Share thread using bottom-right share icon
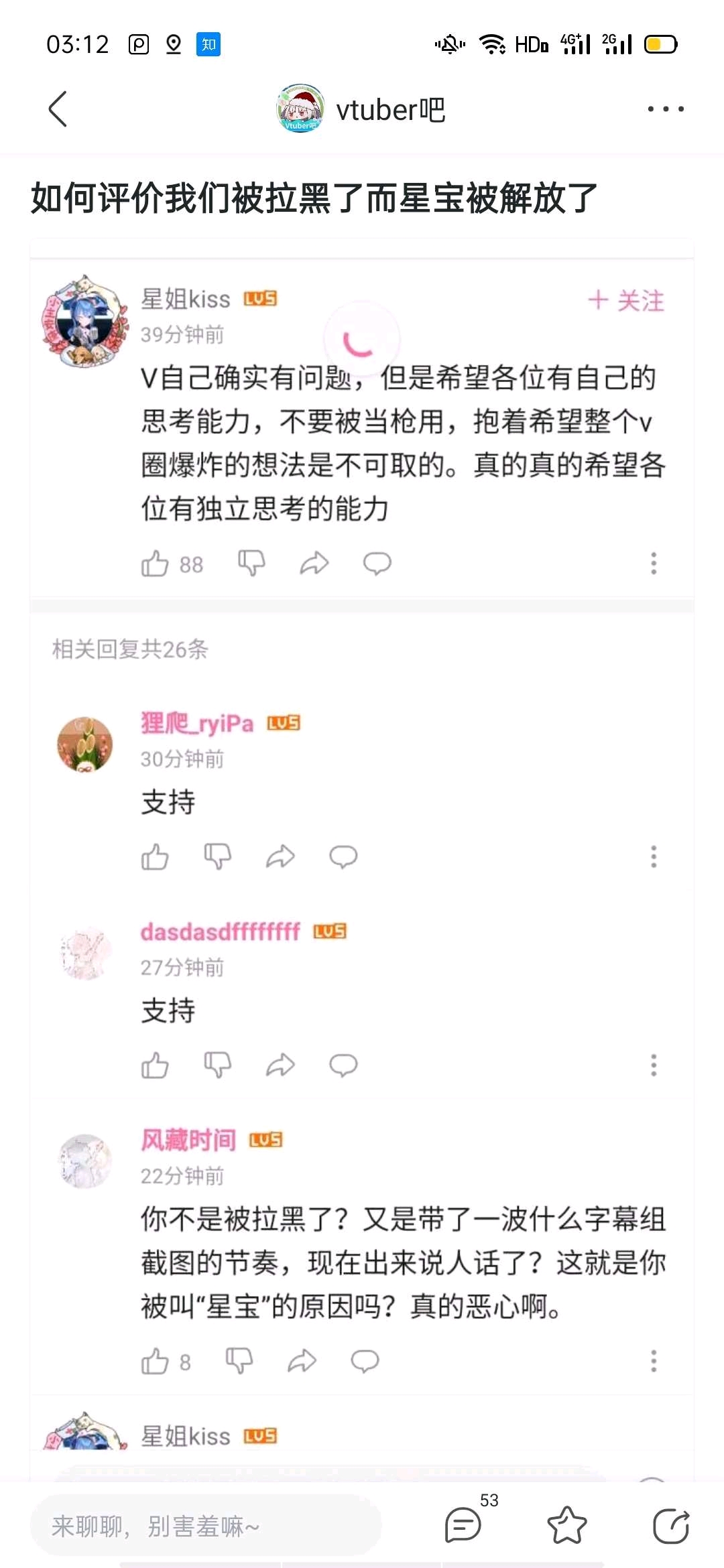Screen dimensions: 724x1568 (670, 1525)
